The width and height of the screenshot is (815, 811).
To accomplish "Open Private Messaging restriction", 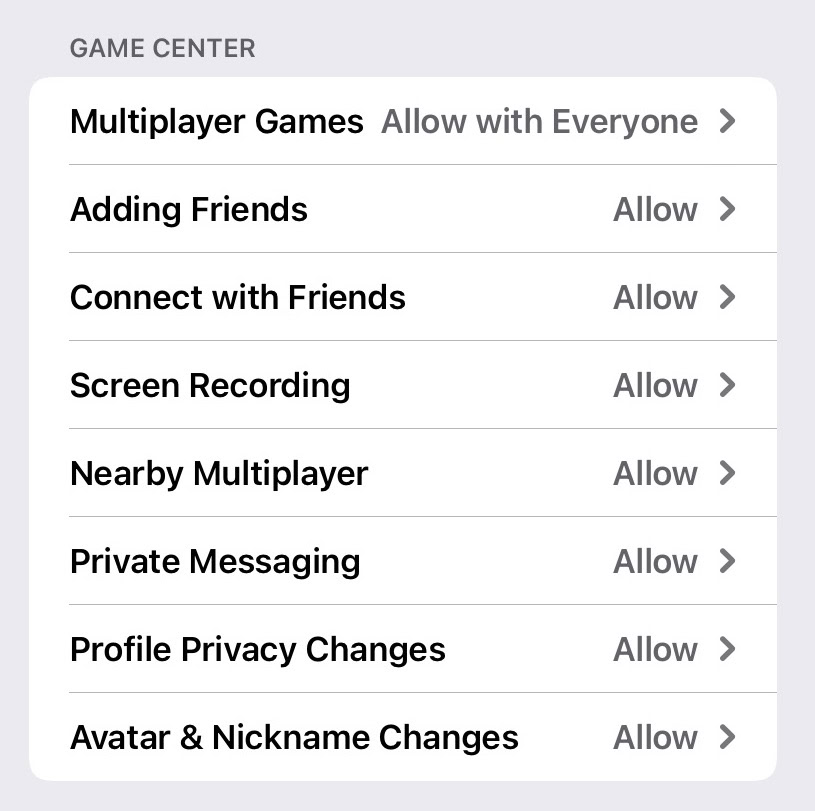I will (x=403, y=562).
